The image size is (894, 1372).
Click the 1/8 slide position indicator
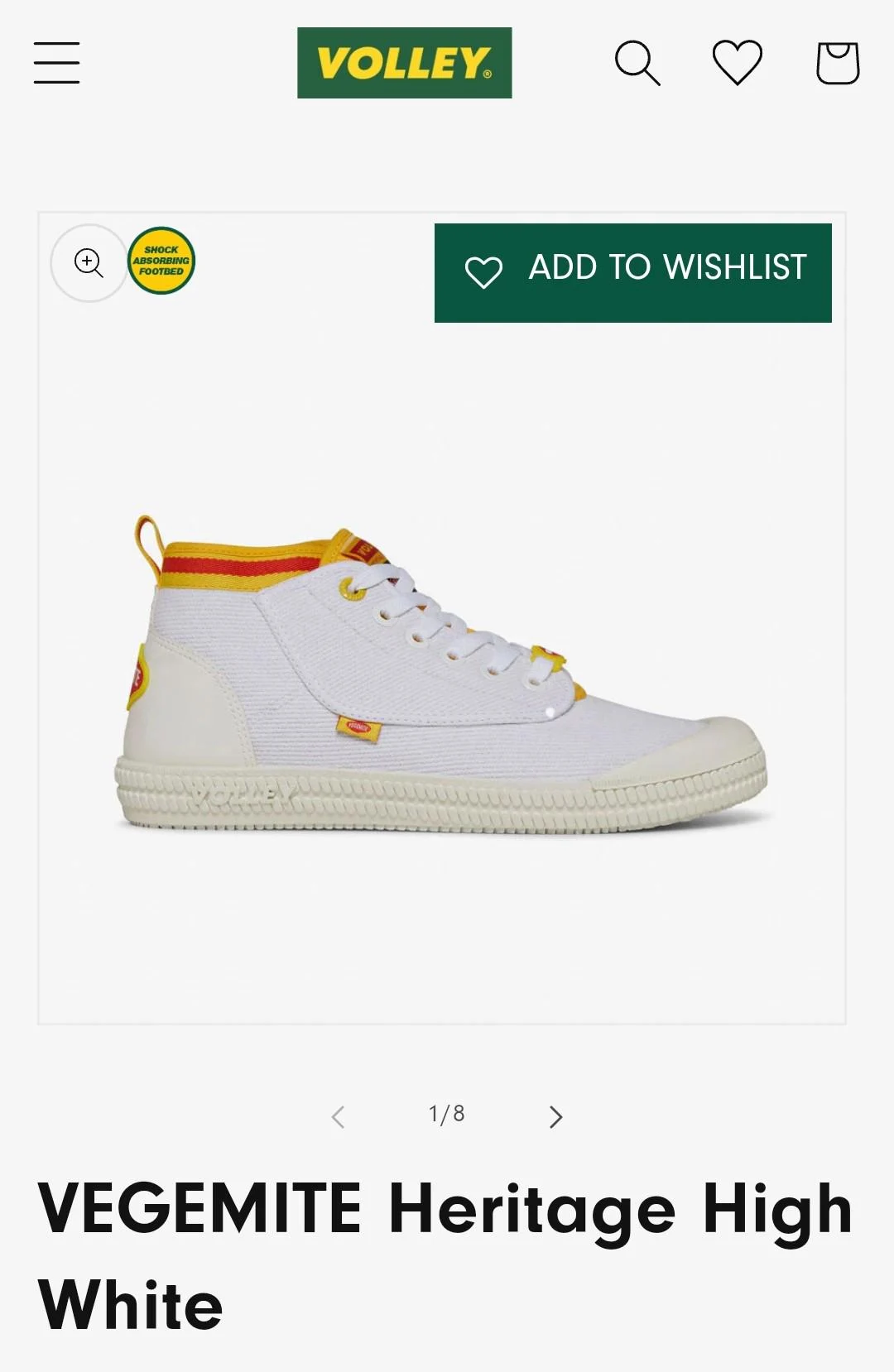(446, 1115)
